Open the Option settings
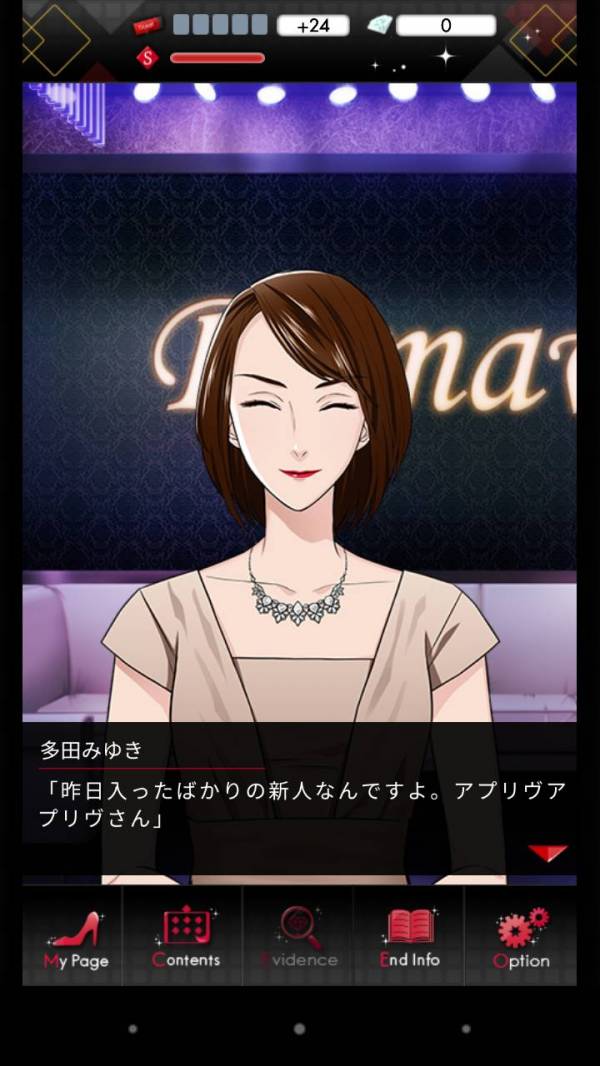The width and height of the screenshot is (600, 1066). (521, 938)
